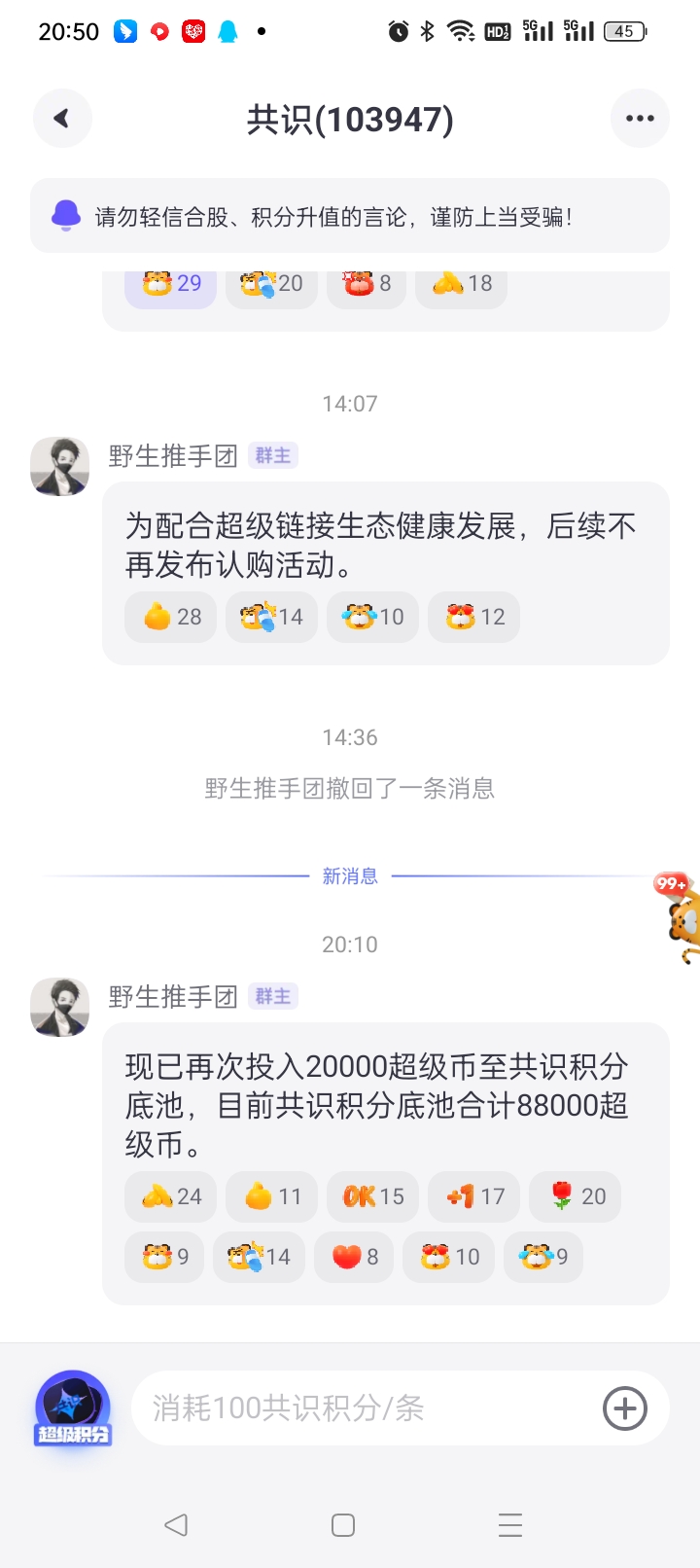The width and height of the screenshot is (700, 1568).
Task: Toggle the 🌹 20 rose reaction
Action: coord(575,1196)
